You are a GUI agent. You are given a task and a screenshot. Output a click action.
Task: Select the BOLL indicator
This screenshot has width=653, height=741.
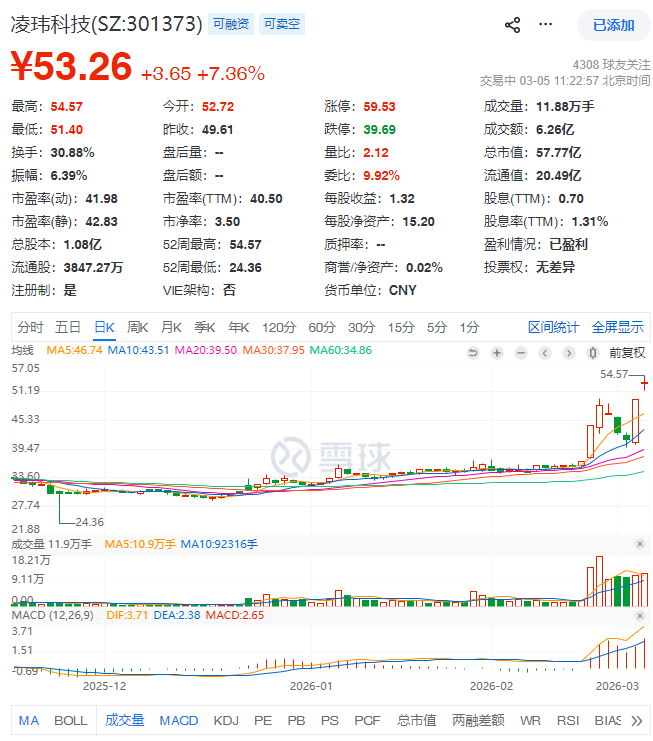(70, 720)
